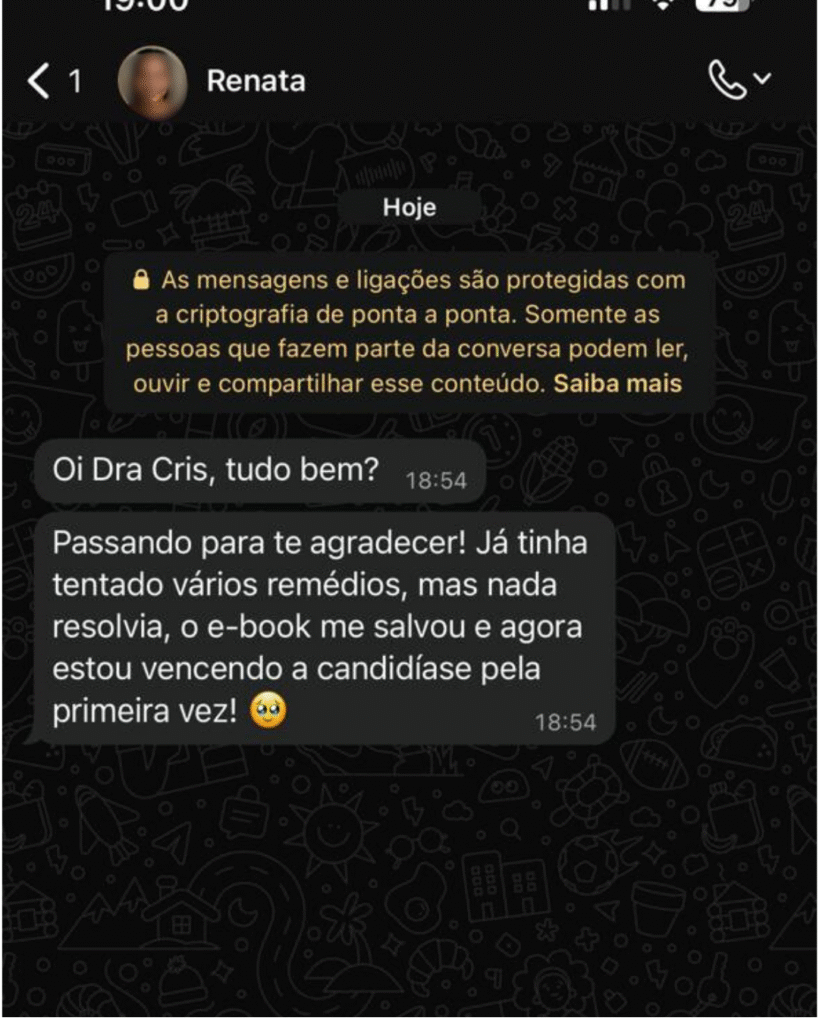The height and width of the screenshot is (1024, 819).
Task: Open the Saiba mais encryption link
Action: pyautogui.click(x=618, y=384)
